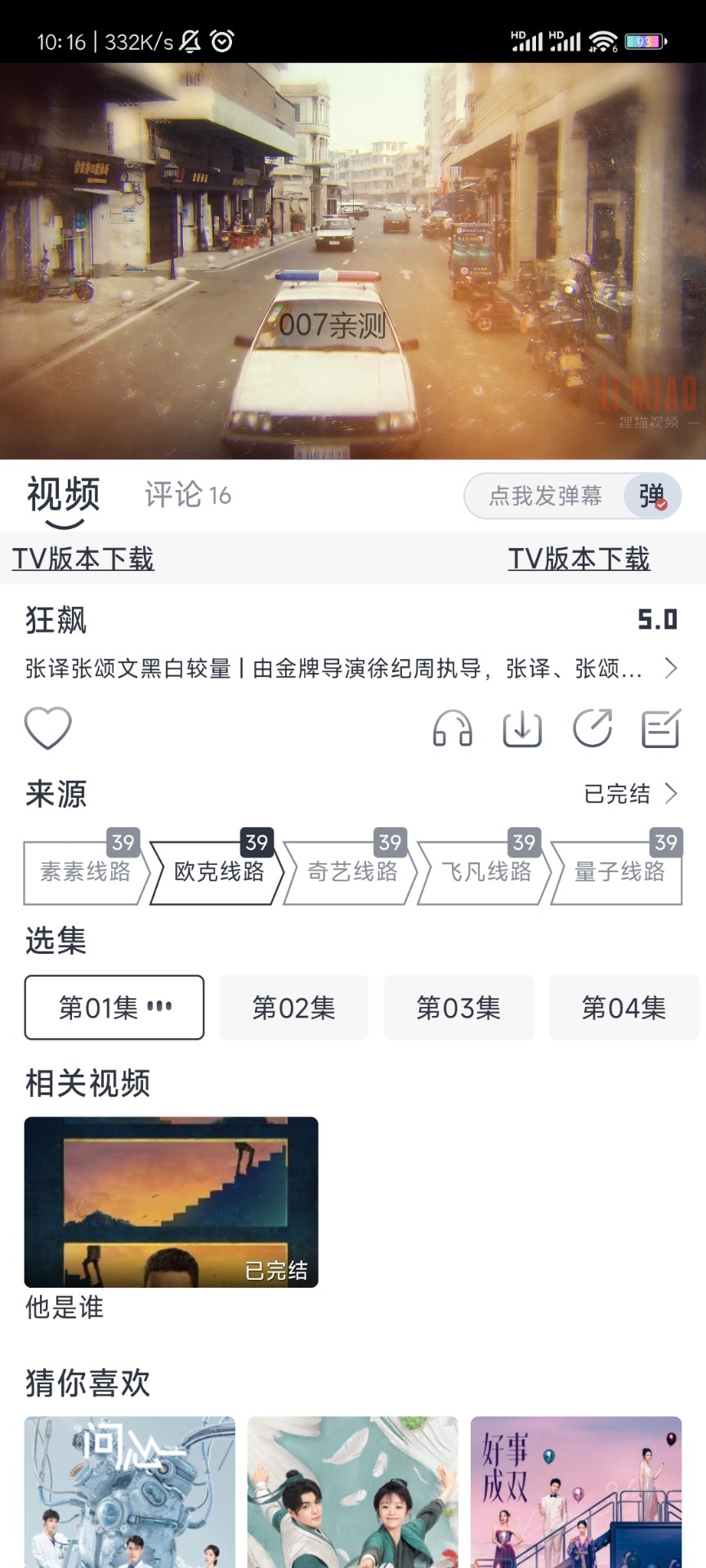The image size is (706, 1568).
Task: Favorite 狂飙 using the heart icon
Action: tap(49, 728)
